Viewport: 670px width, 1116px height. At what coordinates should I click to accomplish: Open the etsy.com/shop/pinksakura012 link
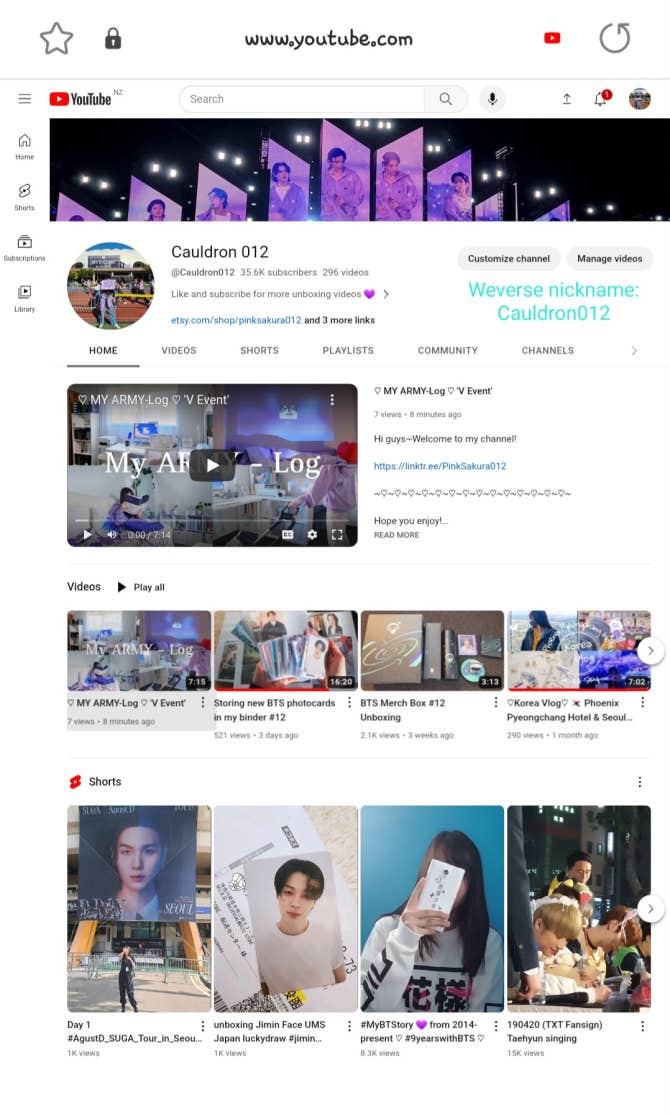(x=235, y=320)
